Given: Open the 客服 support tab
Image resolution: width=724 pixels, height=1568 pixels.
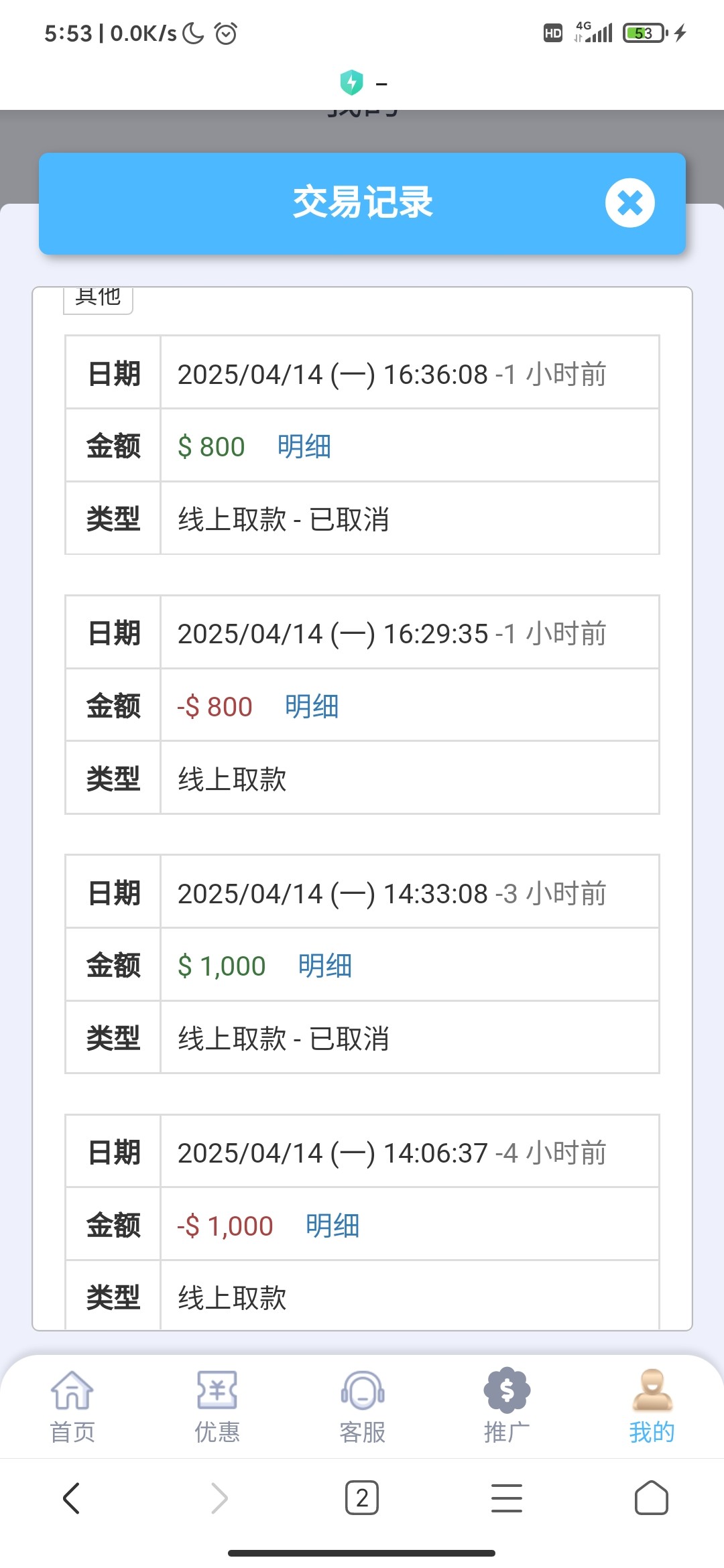Looking at the screenshot, I should pyautogui.click(x=362, y=1406).
